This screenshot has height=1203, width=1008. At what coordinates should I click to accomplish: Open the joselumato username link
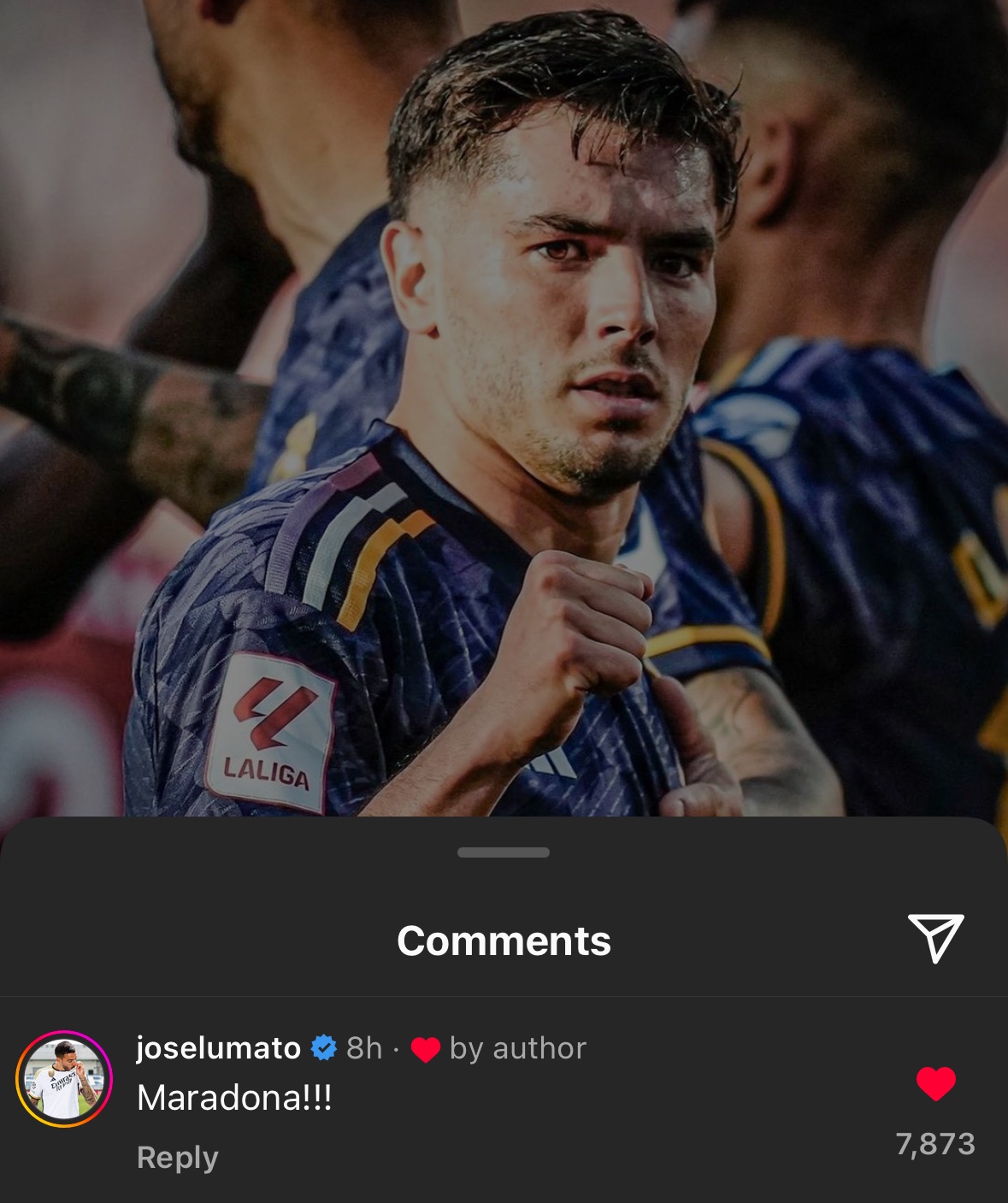pyautogui.click(x=219, y=1048)
